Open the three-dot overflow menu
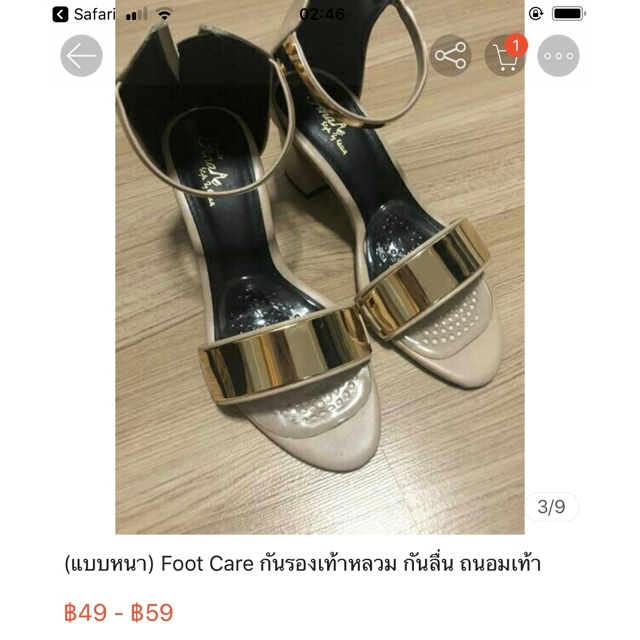 (558, 56)
